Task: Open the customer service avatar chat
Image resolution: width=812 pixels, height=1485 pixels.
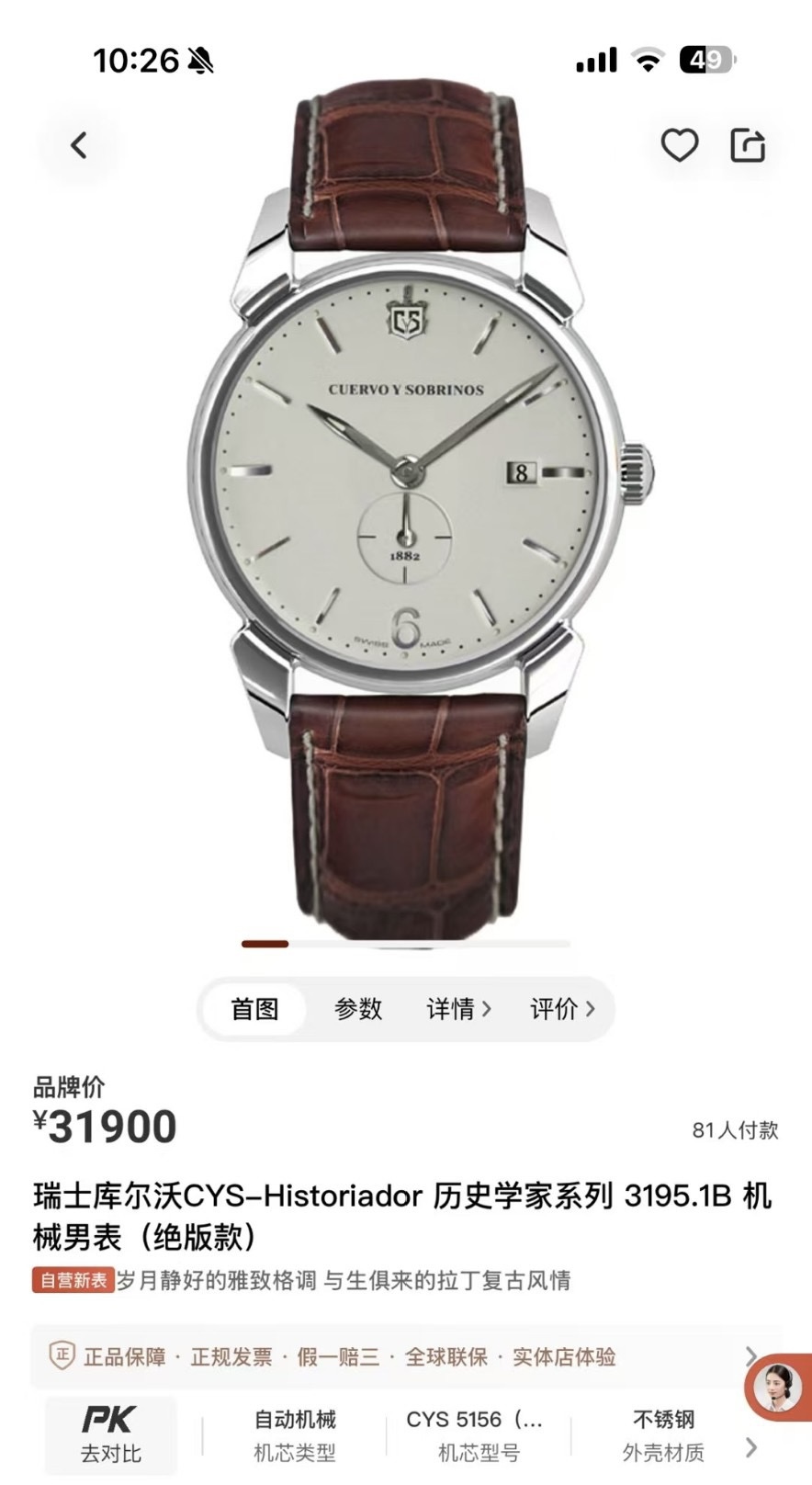Action: [x=777, y=1388]
